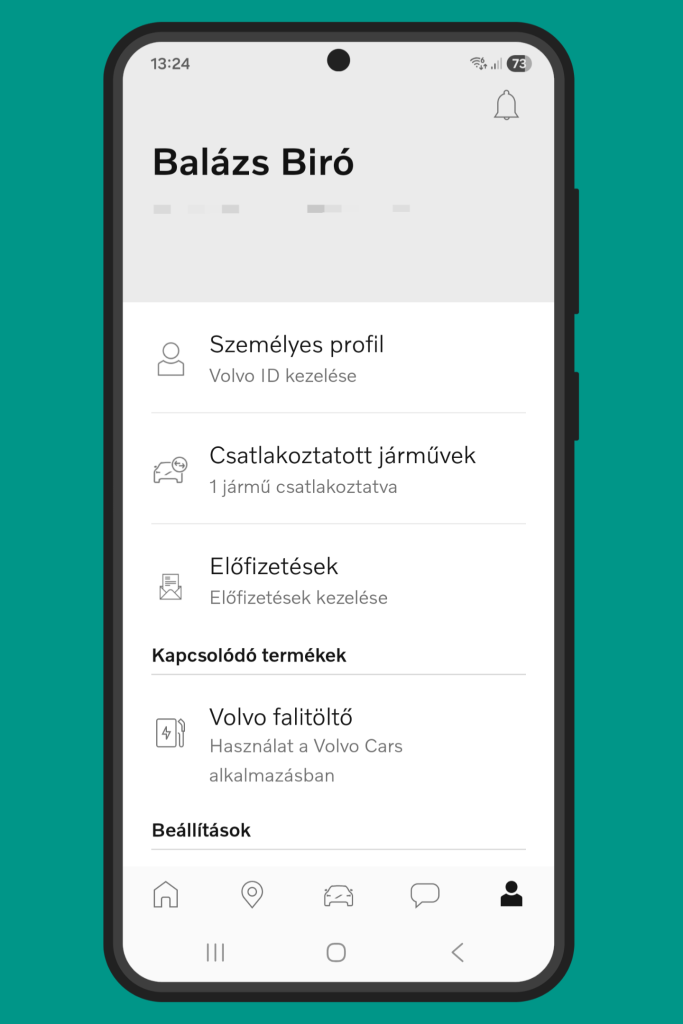Screen dimensions: 683x1024
Task: Switch to the home tab
Action: click(x=166, y=894)
